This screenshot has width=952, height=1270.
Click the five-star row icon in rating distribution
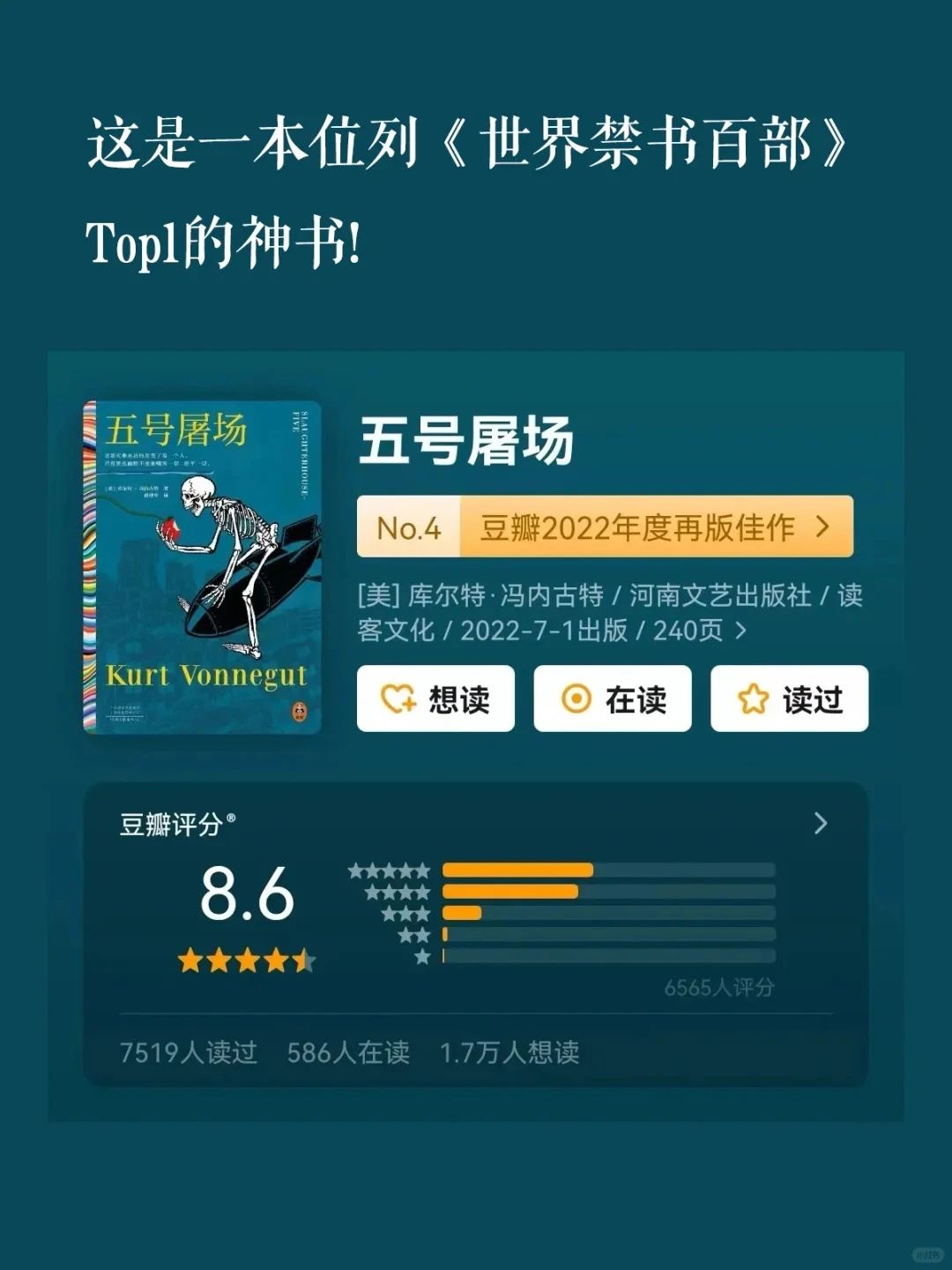[x=390, y=870]
